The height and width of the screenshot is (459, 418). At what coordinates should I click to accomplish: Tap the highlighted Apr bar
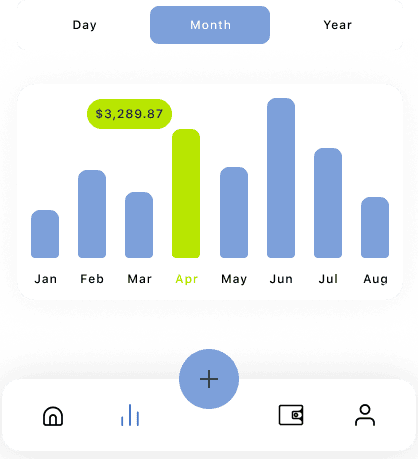[x=186, y=193]
